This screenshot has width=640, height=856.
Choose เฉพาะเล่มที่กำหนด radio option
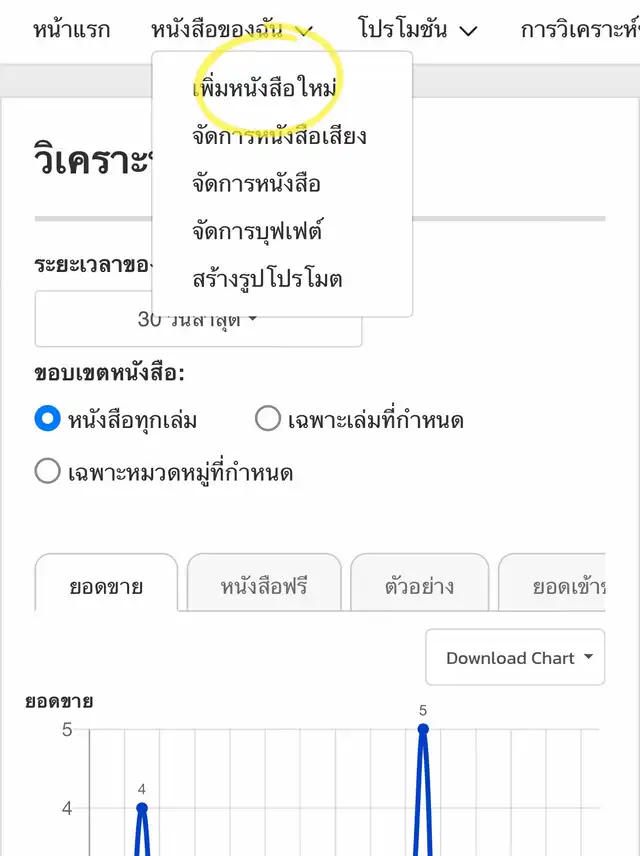pyautogui.click(x=268, y=419)
